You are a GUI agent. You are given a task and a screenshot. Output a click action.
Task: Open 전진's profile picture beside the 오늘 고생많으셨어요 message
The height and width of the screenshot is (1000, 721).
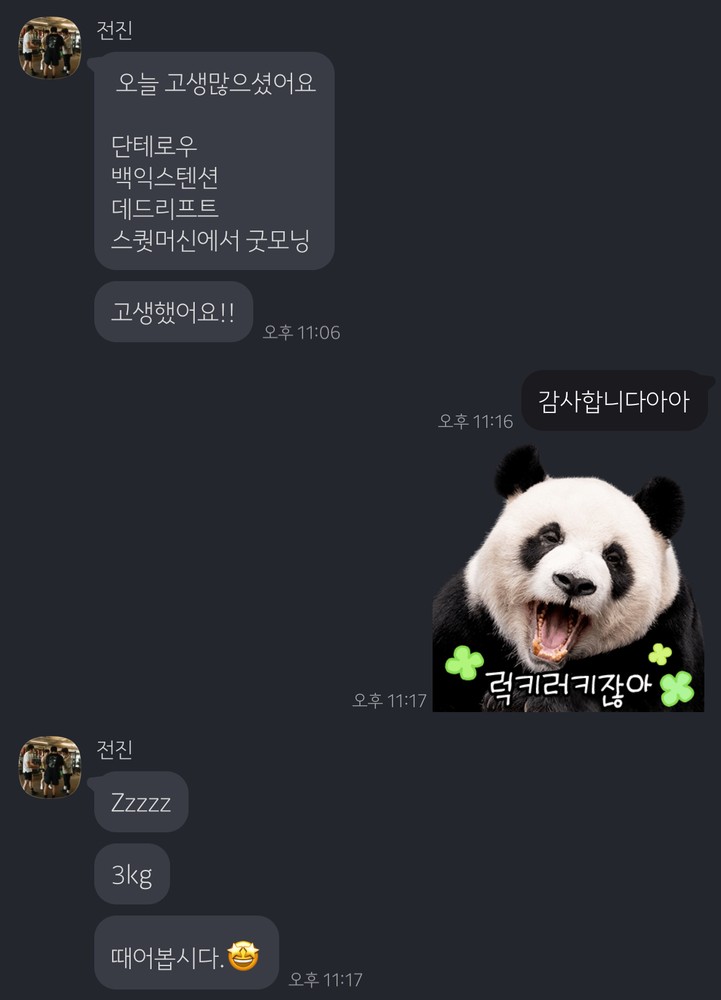click(x=49, y=47)
